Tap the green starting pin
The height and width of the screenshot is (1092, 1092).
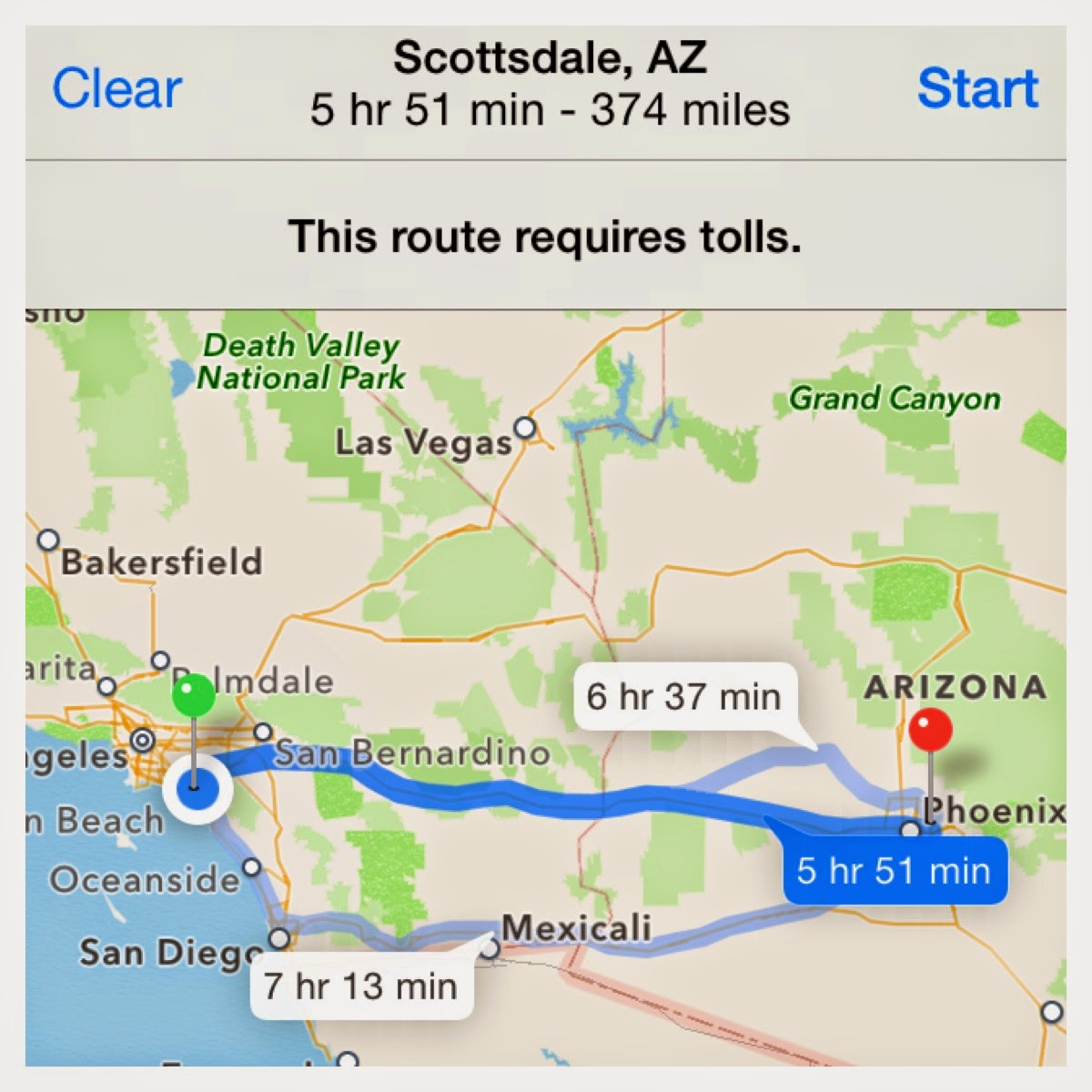click(x=193, y=697)
